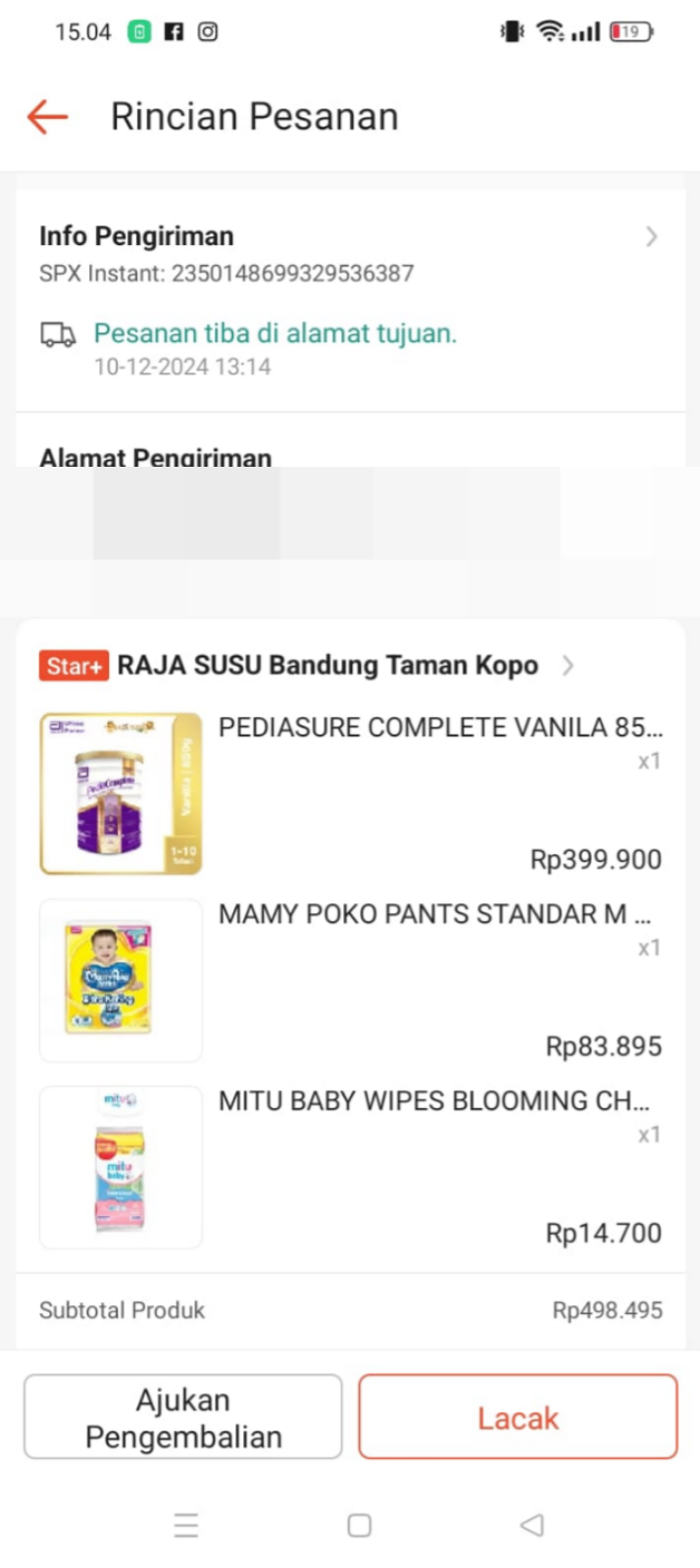The image size is (700, 1568).
Task: Open the recent apps menu
Action: coord(186,1526)
